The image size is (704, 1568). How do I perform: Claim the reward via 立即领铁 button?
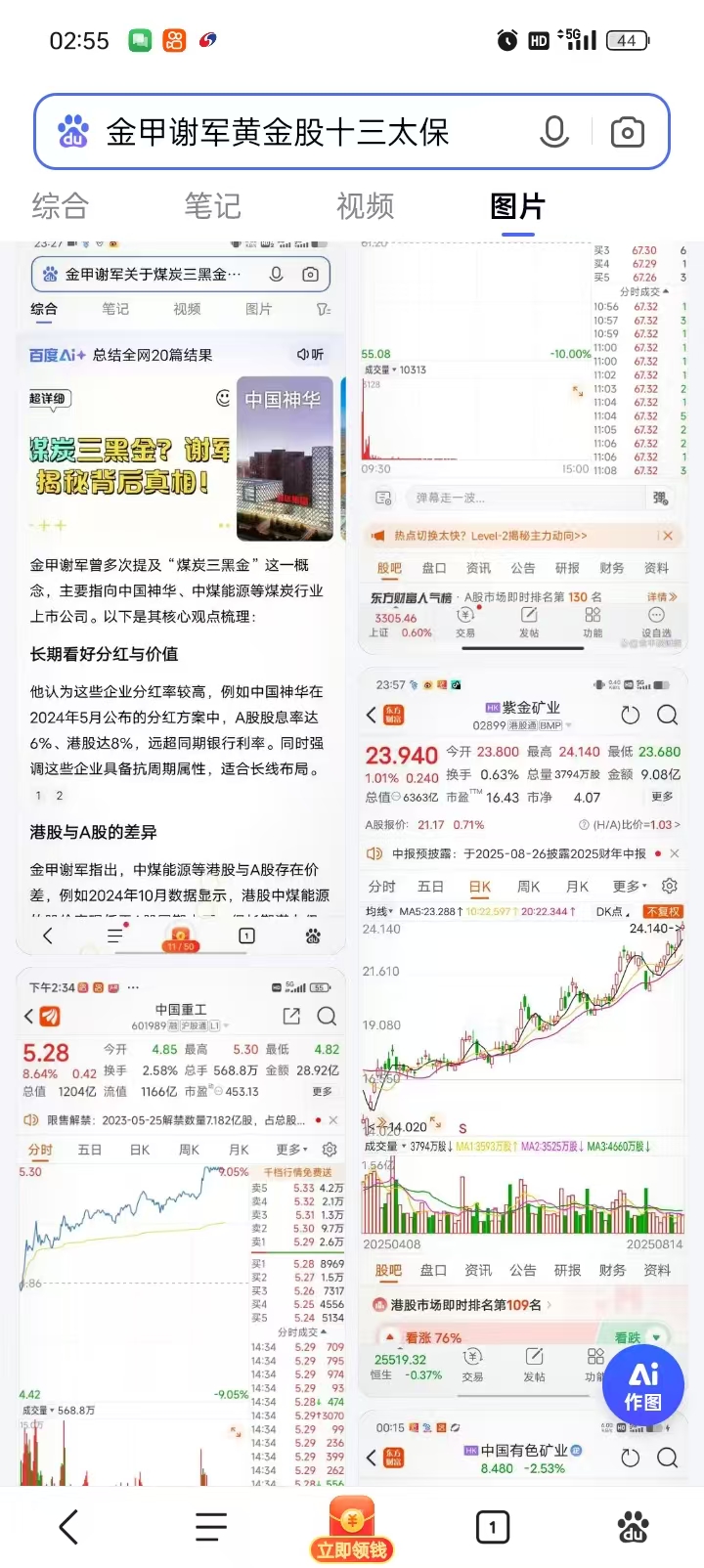352,1530
